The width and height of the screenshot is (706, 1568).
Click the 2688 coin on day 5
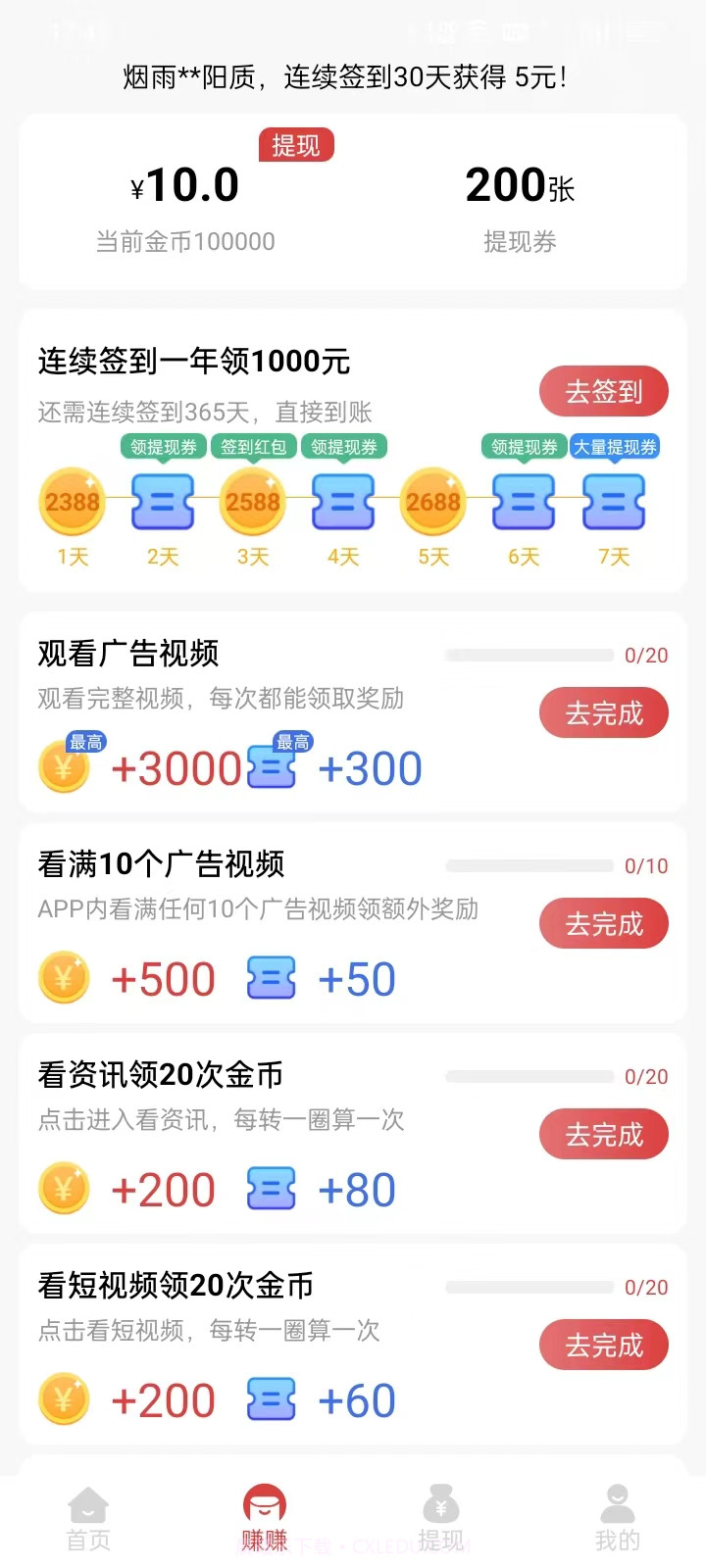(x=433, y=503)
